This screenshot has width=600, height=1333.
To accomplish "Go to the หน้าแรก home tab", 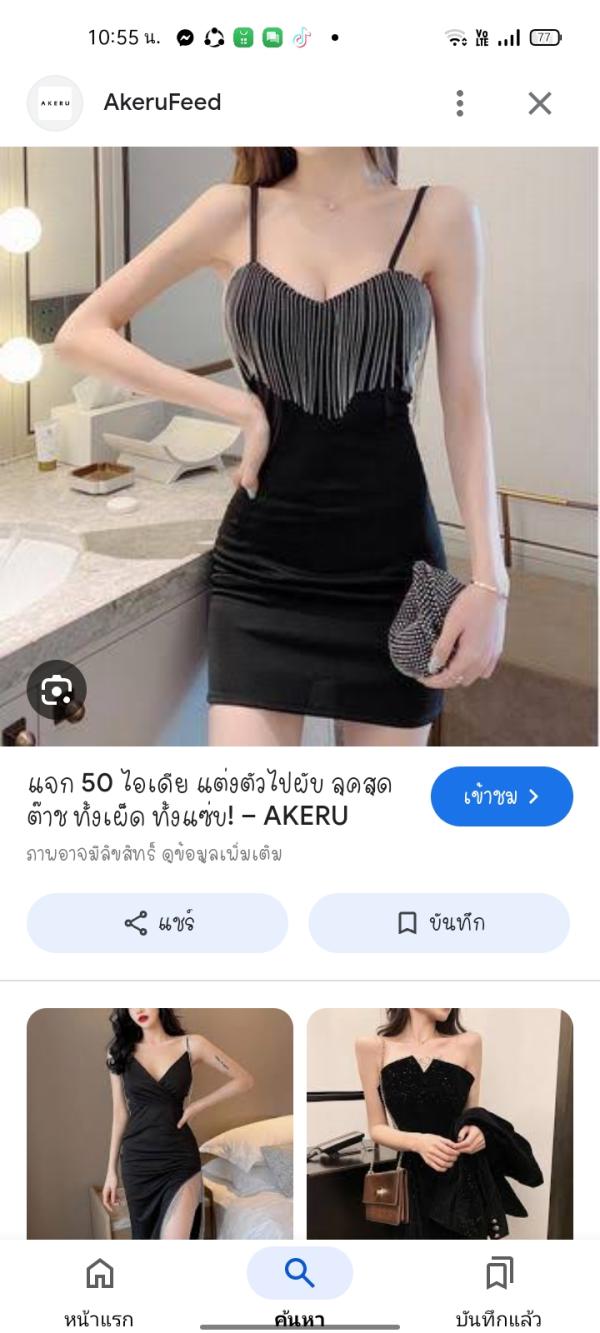I will coord(100,1288).
